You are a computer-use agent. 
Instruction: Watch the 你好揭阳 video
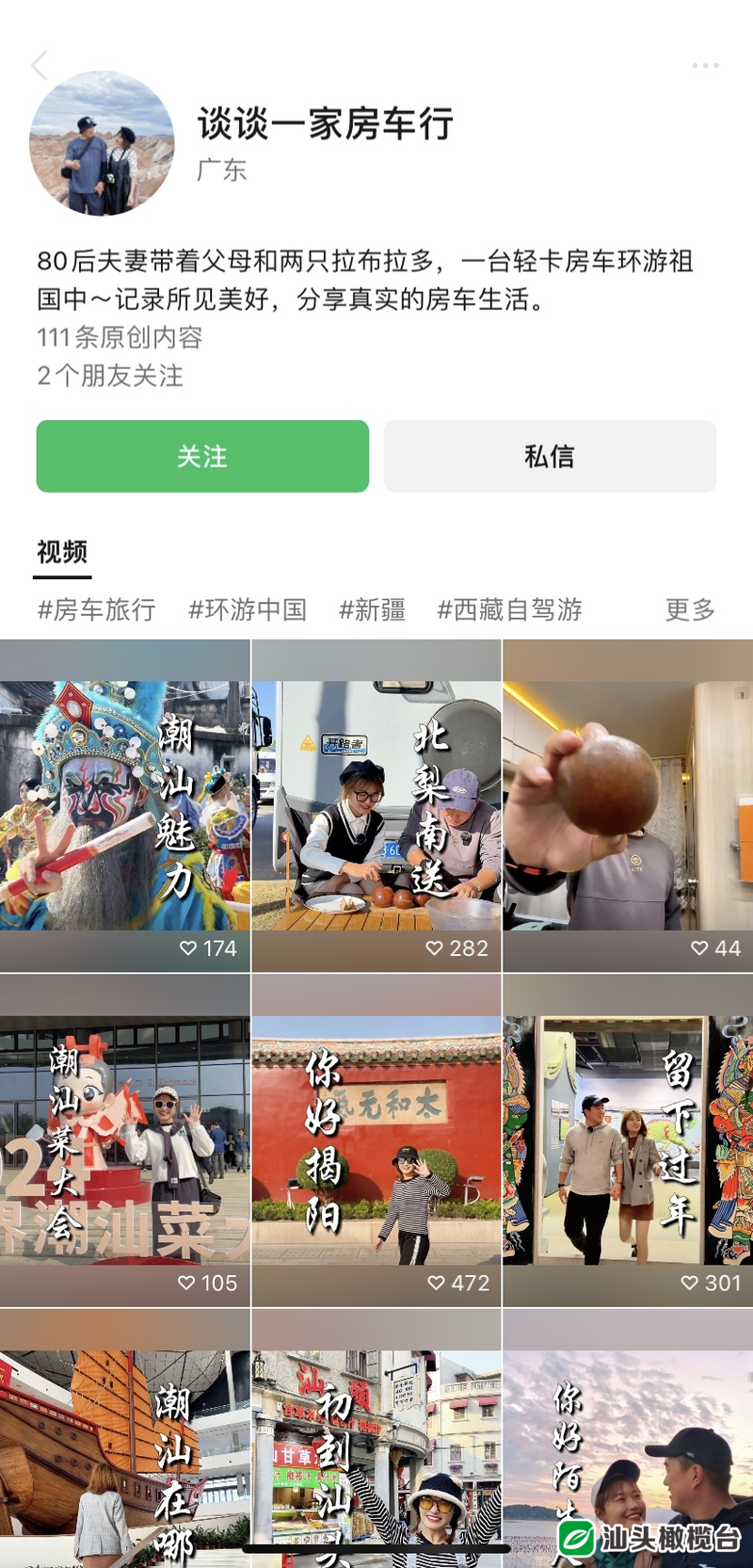point(376,1140)
